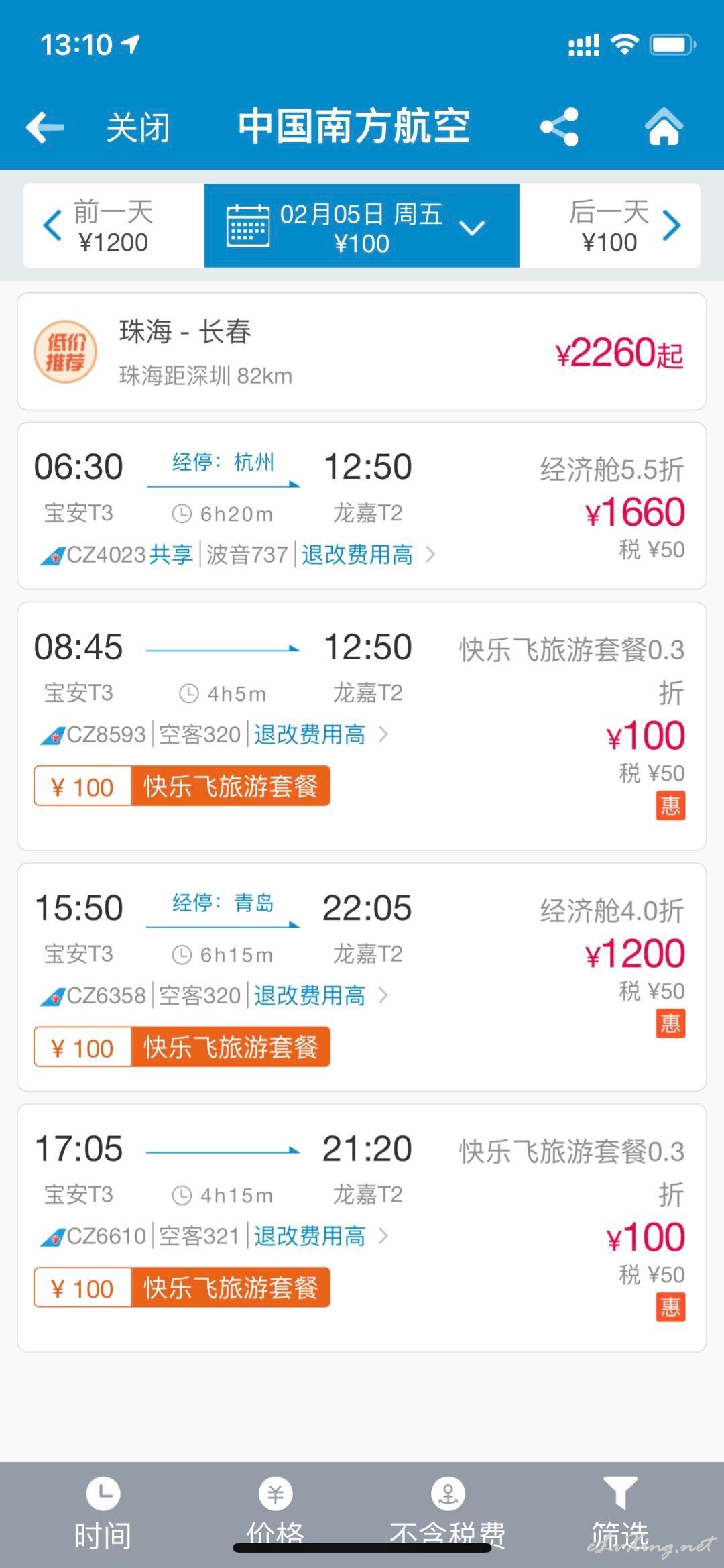Go to the home page icon
This screenshot has width=724, height=1568.
point(664,127)
